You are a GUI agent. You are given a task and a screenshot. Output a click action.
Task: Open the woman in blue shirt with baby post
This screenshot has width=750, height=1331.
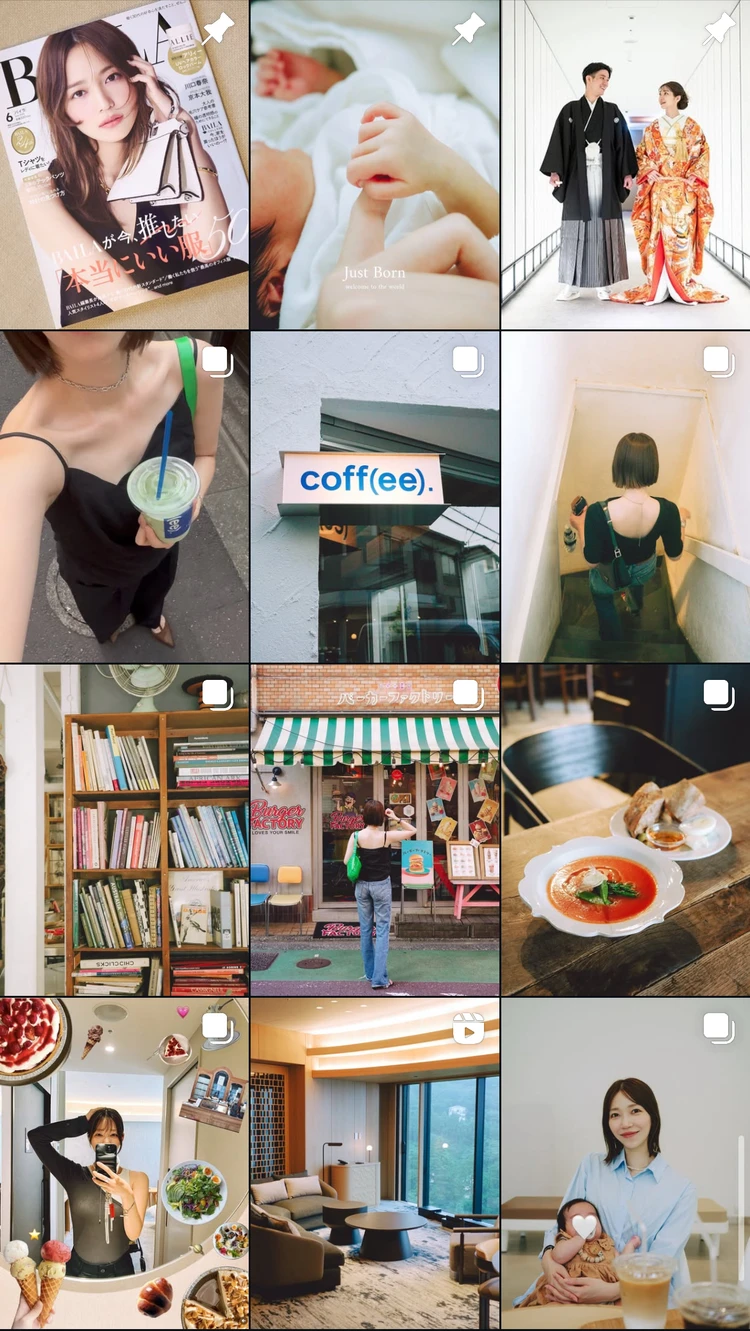[x=626, y=1163]
